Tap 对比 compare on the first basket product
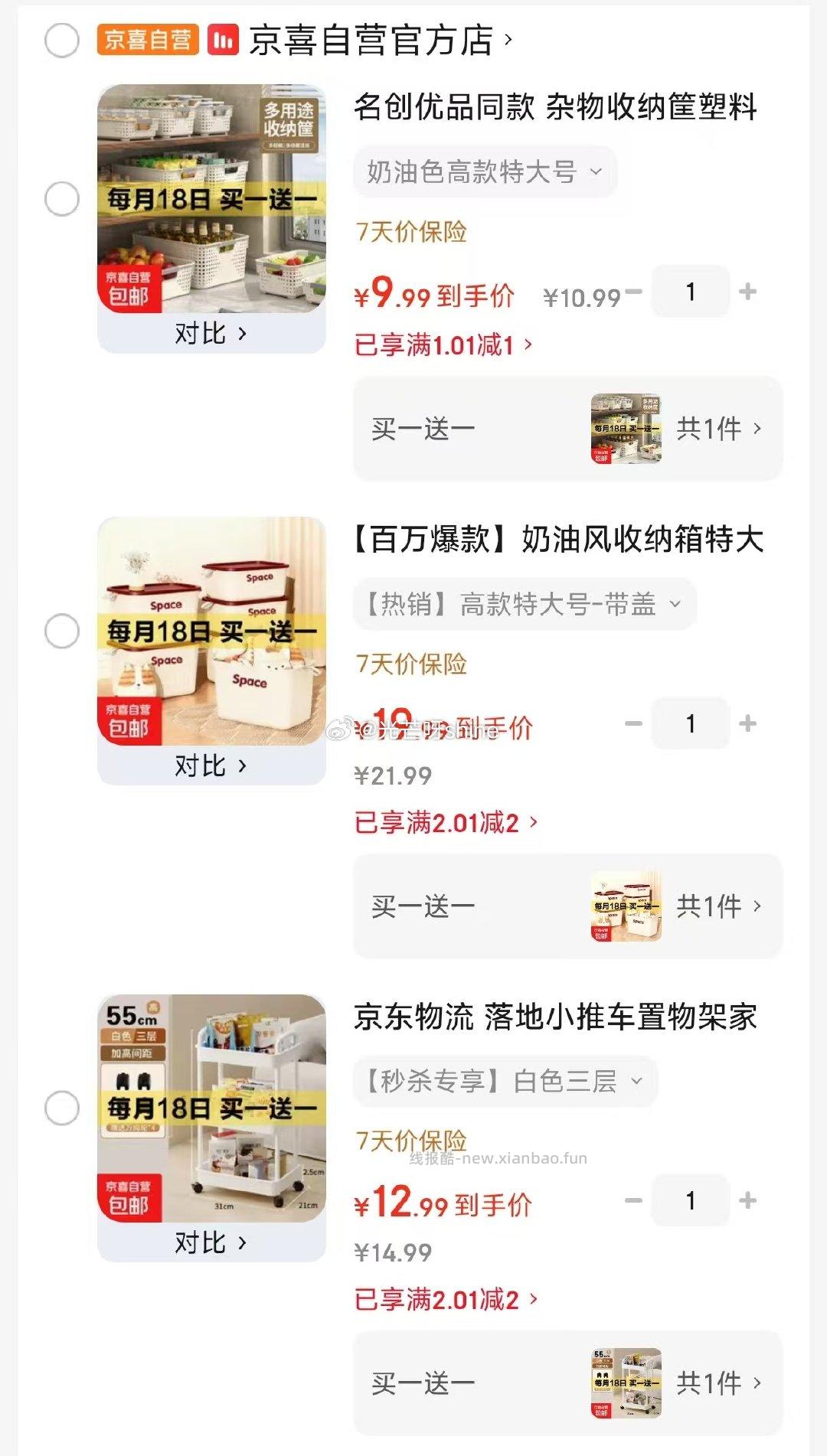This screenshot has width=827, height=1456. [212, 335]
